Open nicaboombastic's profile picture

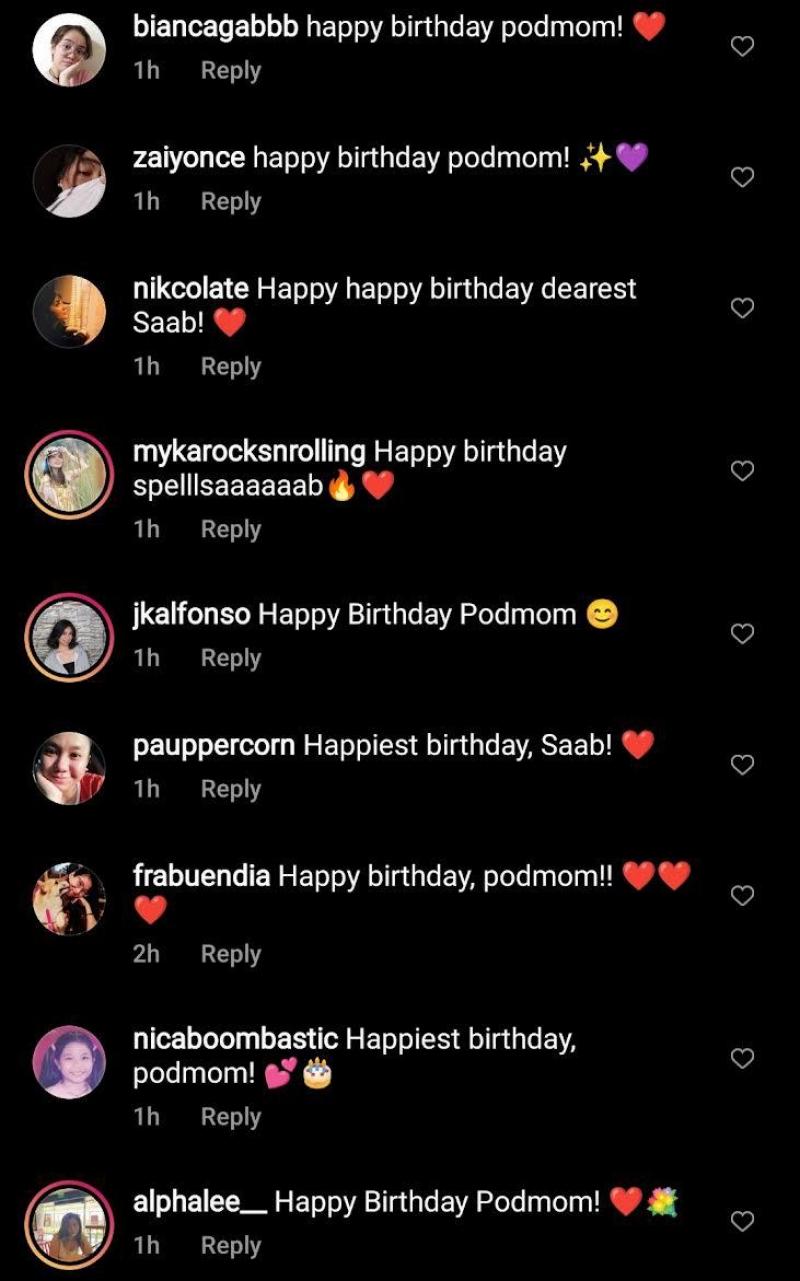point(69,1062)
